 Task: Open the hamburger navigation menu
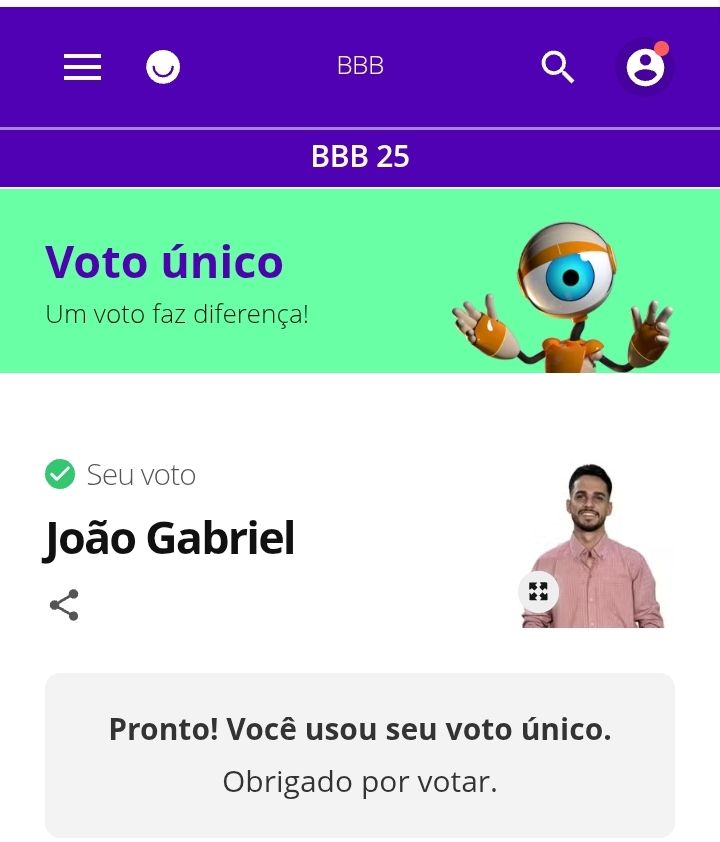(x=82, y=67)
